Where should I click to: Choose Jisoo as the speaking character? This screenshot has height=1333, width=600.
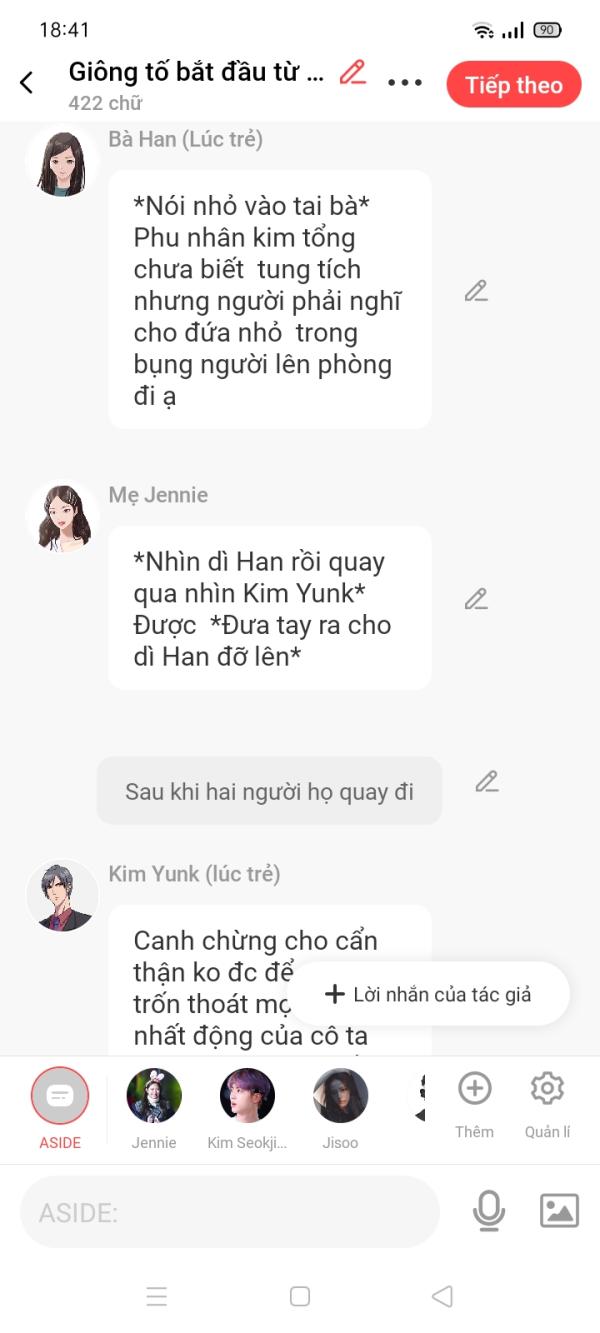[340, 1097]
